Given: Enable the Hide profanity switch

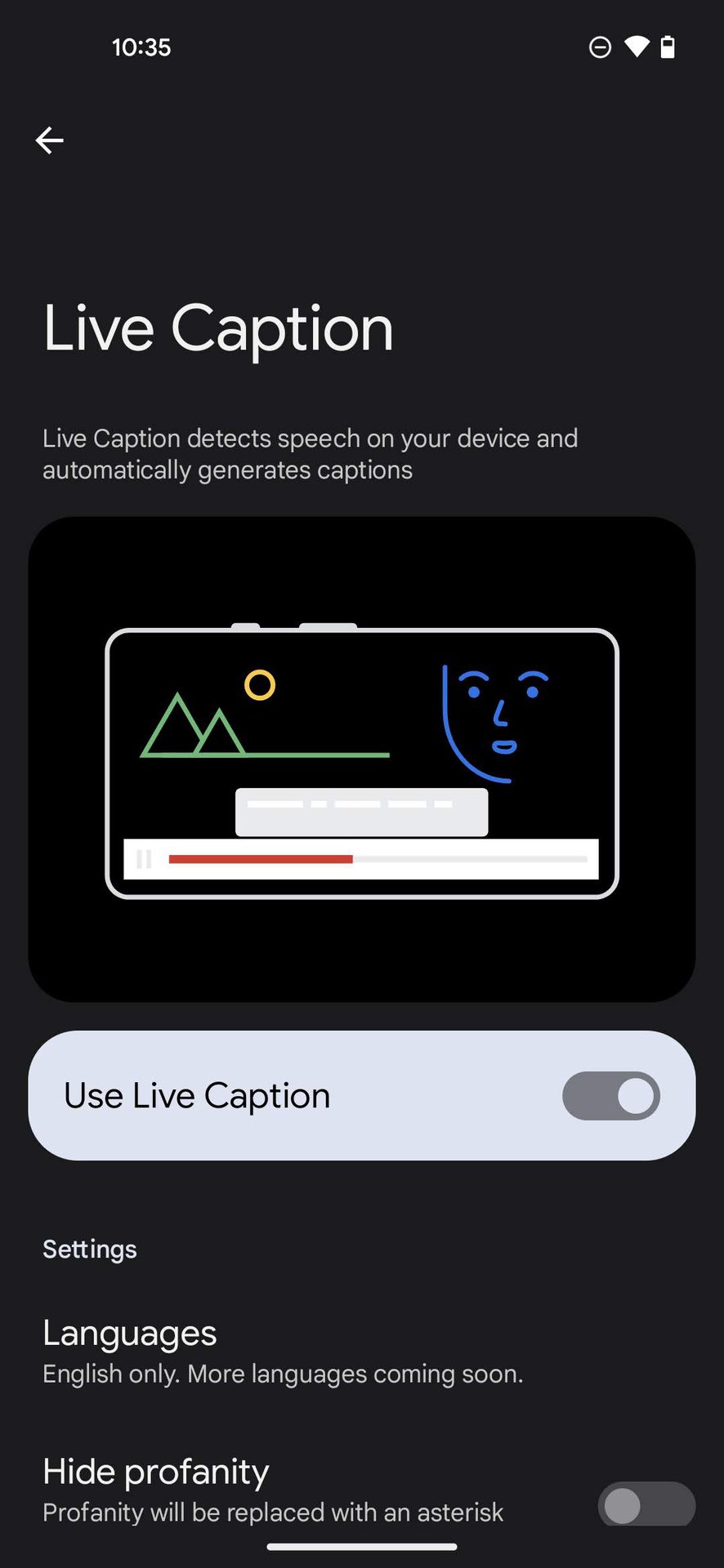Looking at the screenshot, I should coord(646,1504).
